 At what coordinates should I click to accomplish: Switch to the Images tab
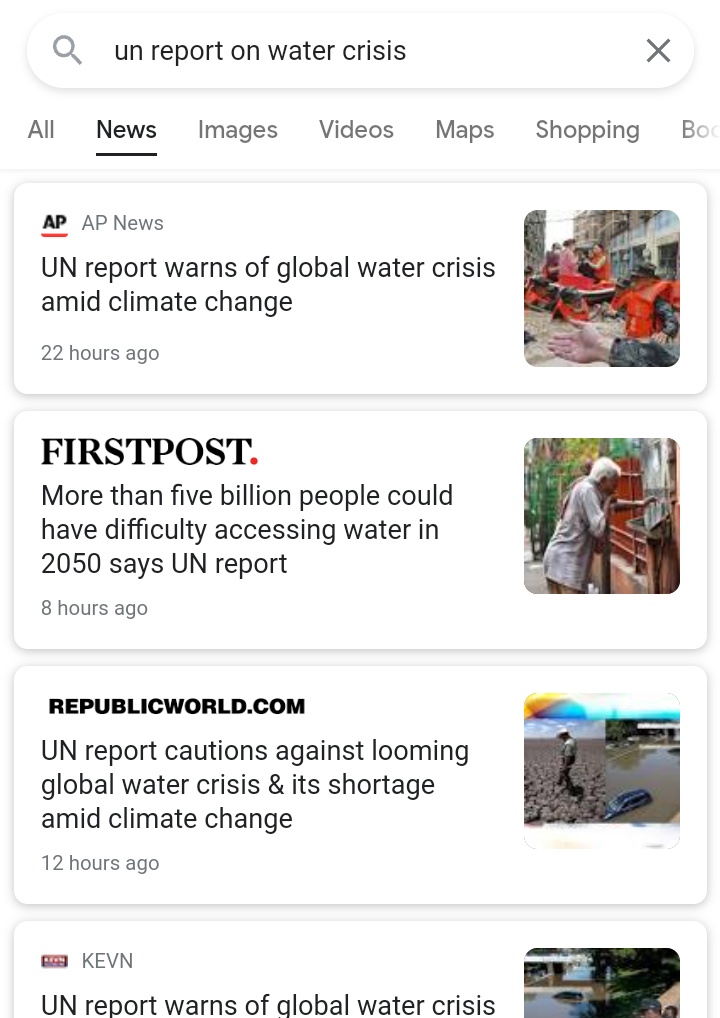pyautogui.click(x=237, y=130)
